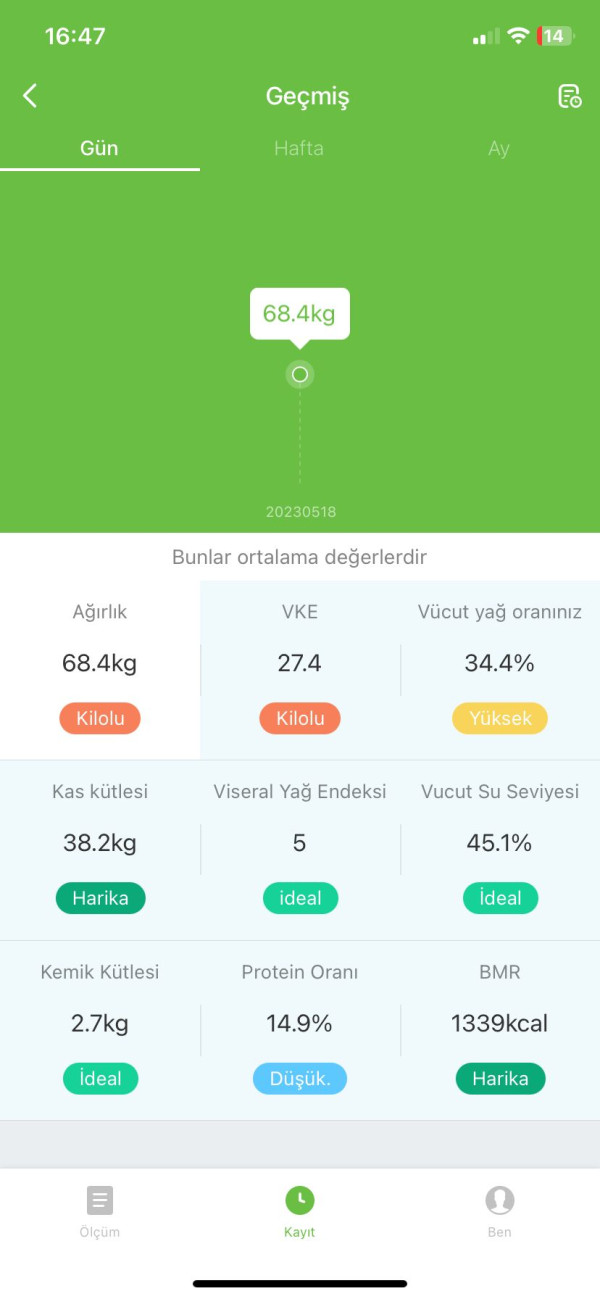Tap the 68.4kg data point on the chart
600x1299 pixels.
[x=299, y=375]
